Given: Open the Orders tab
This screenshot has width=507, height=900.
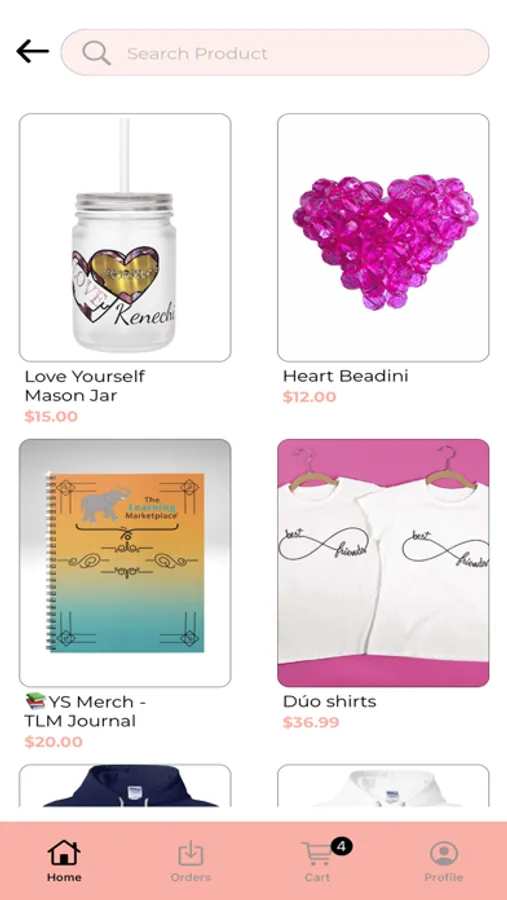Looking at the screenshot, I should tap(191, 860).
